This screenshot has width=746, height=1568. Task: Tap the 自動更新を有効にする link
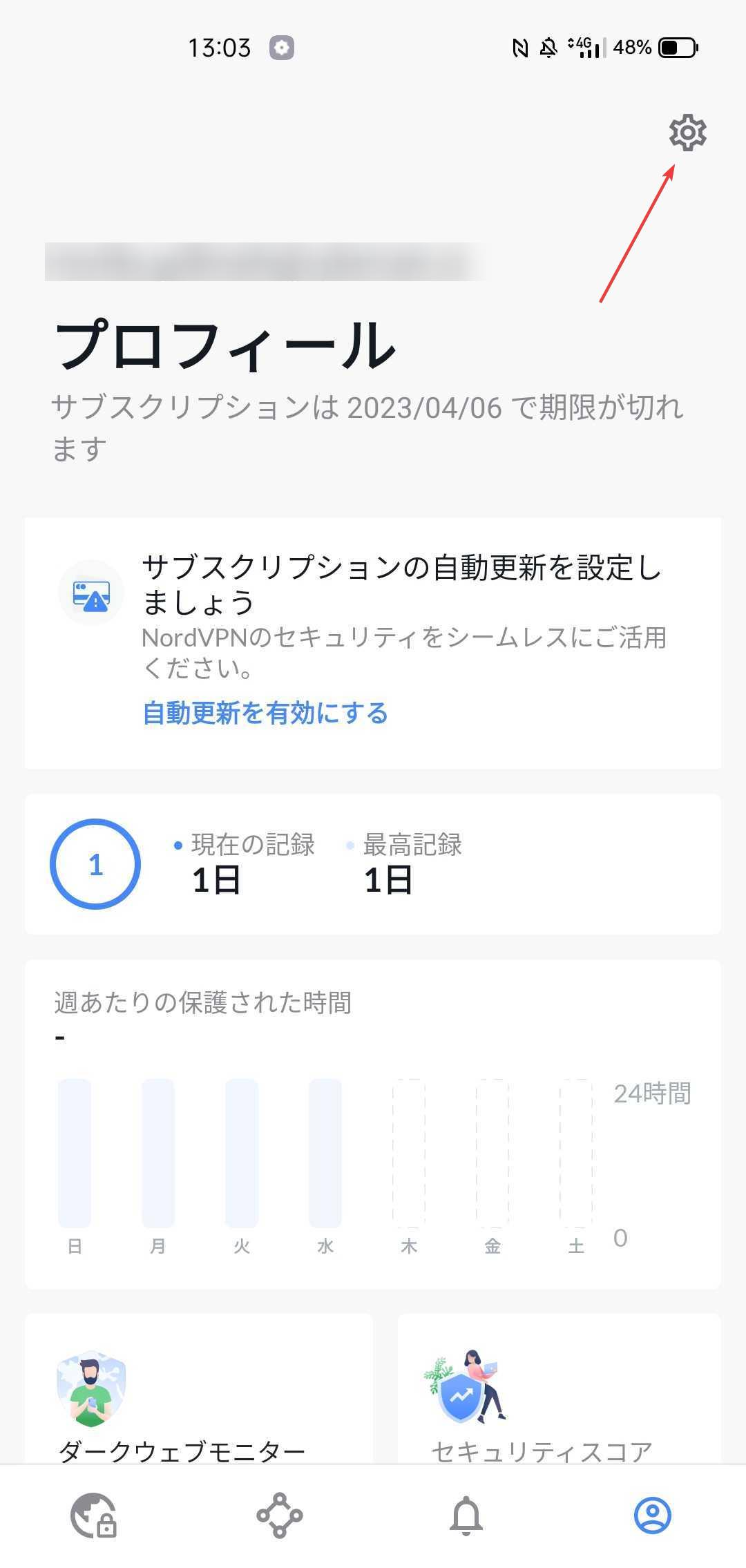click(265, 713)
